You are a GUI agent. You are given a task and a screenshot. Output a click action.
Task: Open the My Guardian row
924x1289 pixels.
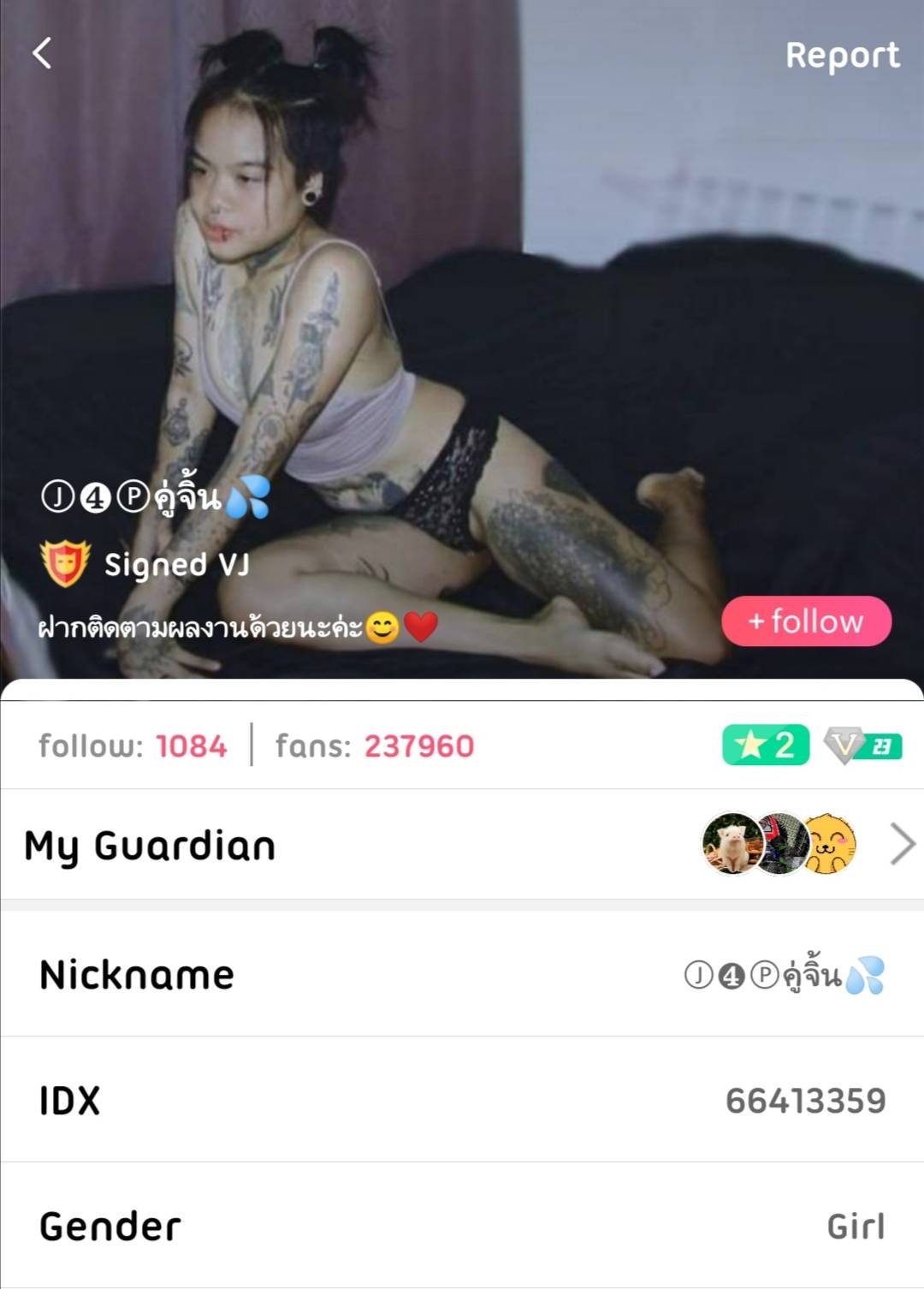462,845
